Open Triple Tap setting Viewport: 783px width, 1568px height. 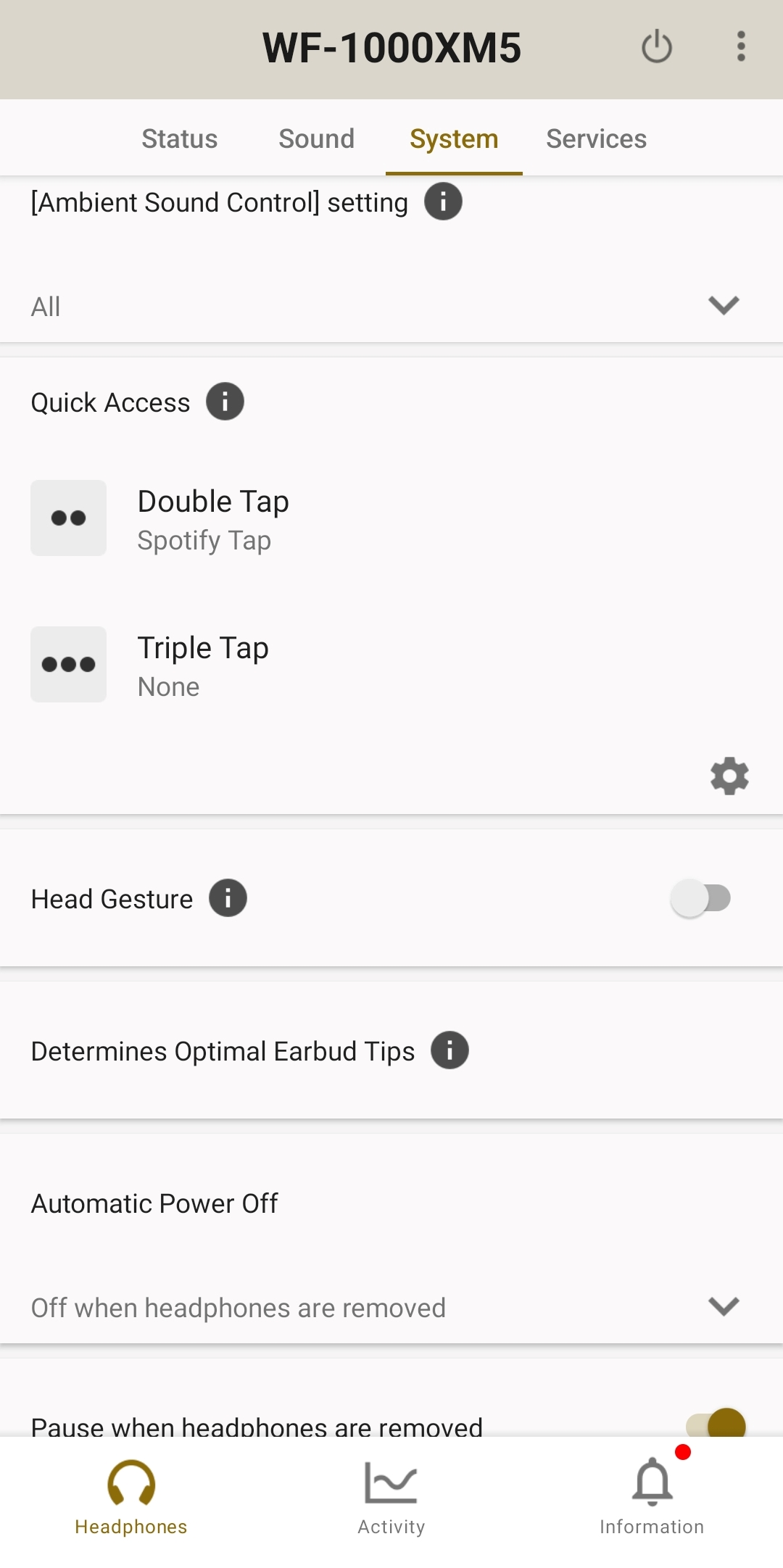203,665
